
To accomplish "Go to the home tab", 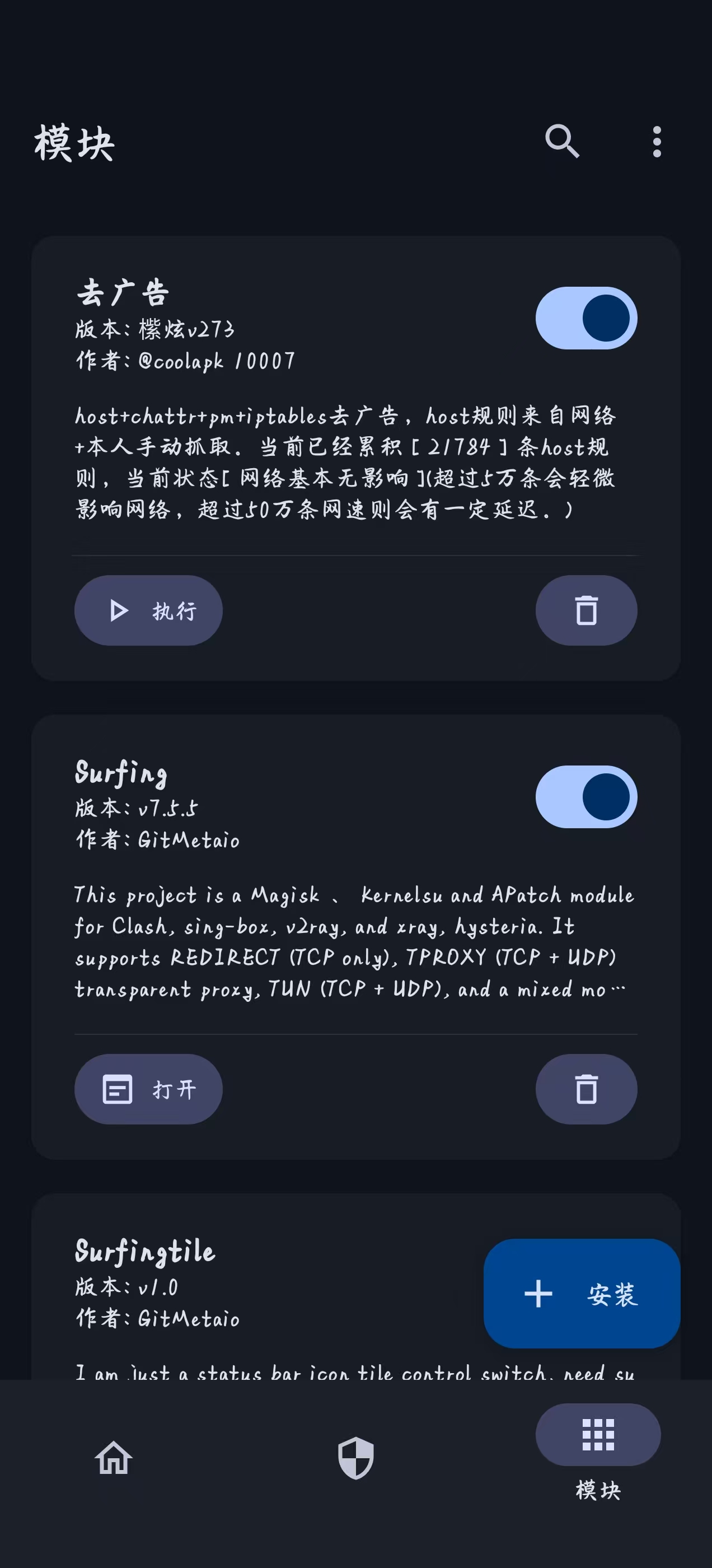I will click(x=114, y=1457).
